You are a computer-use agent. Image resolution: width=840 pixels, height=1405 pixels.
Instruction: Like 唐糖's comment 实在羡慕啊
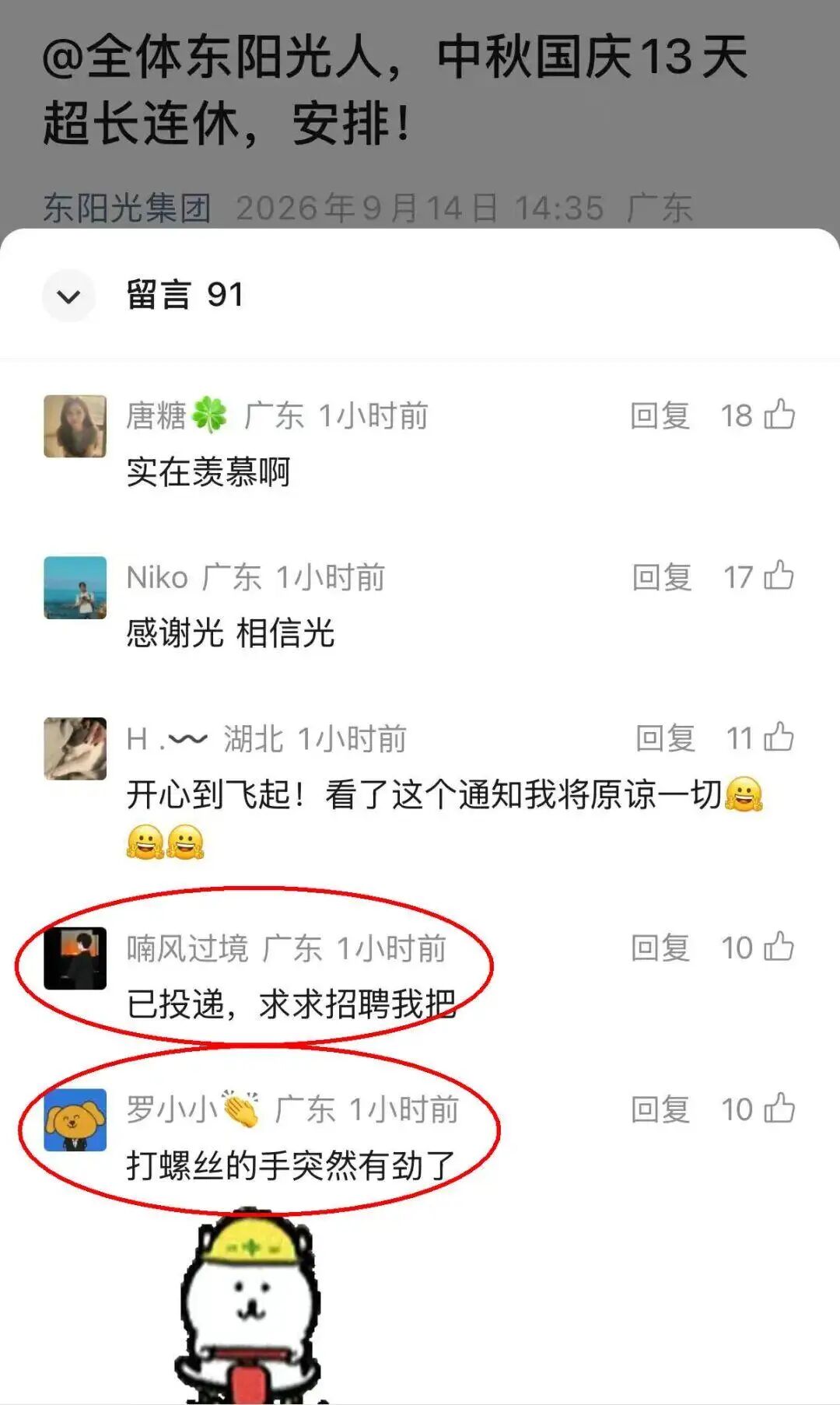tap(779, 414)
